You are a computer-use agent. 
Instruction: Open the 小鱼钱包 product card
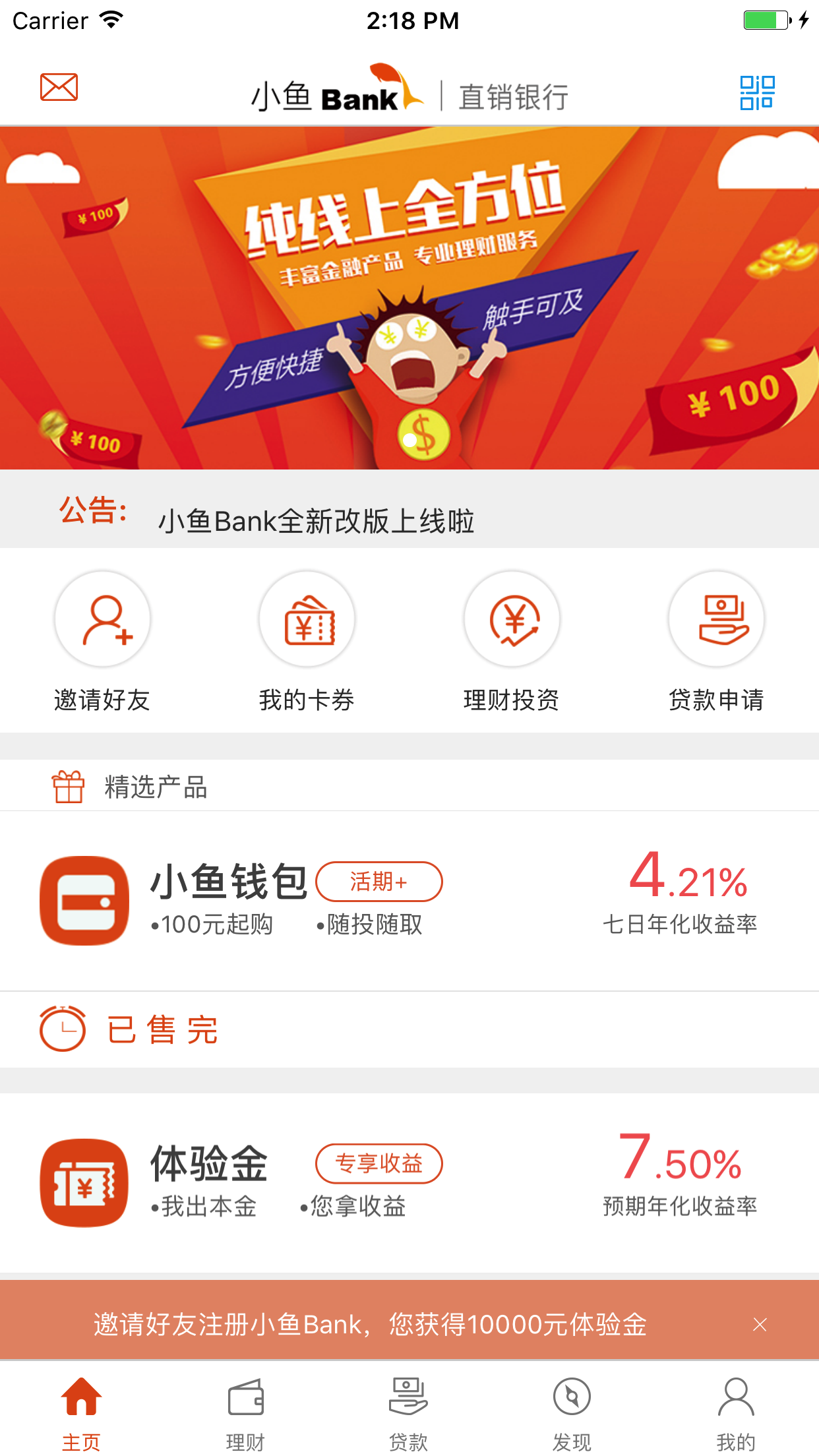409,901
